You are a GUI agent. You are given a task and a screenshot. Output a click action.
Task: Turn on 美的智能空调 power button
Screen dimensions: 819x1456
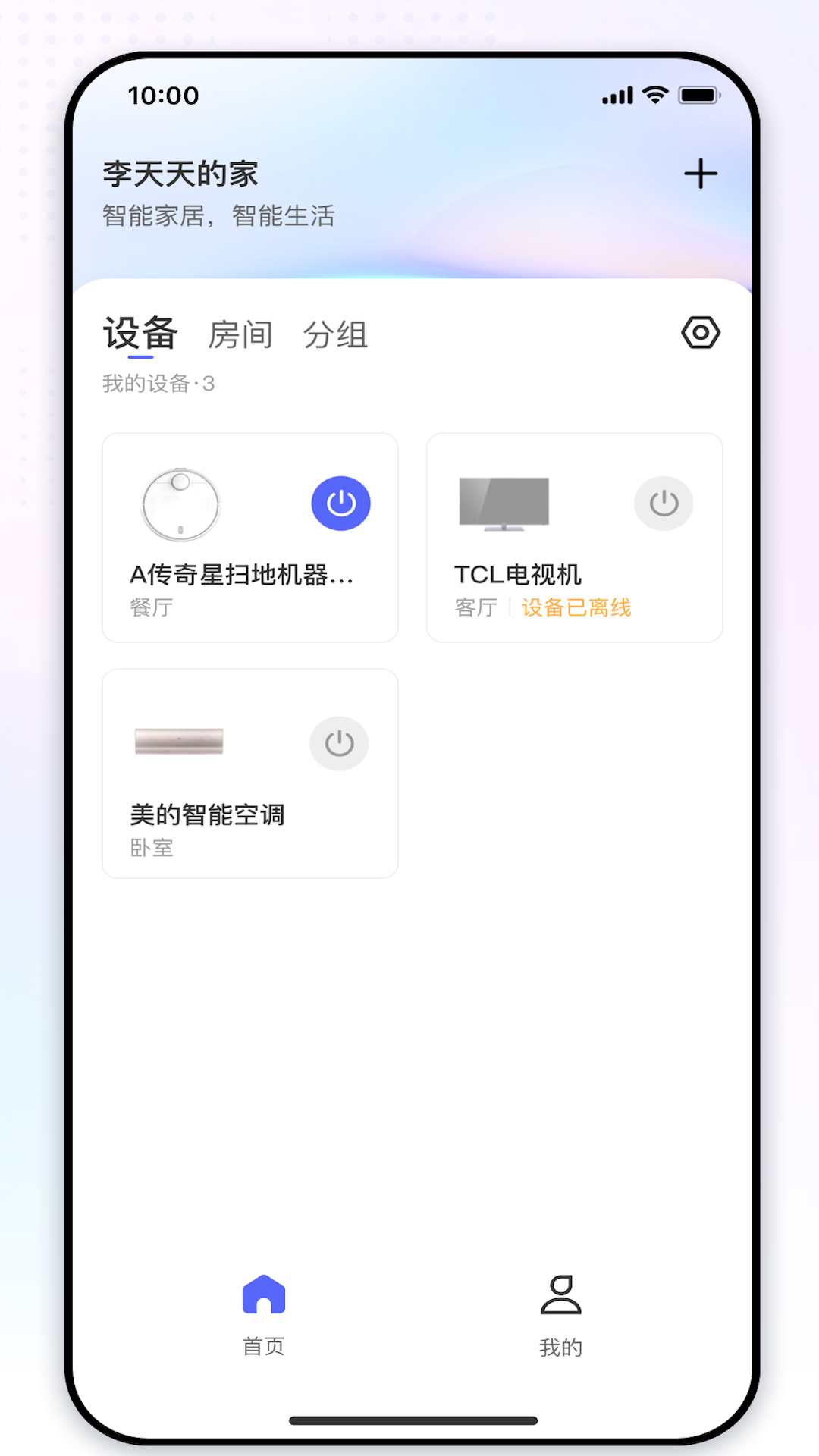[x=339, y=743]
